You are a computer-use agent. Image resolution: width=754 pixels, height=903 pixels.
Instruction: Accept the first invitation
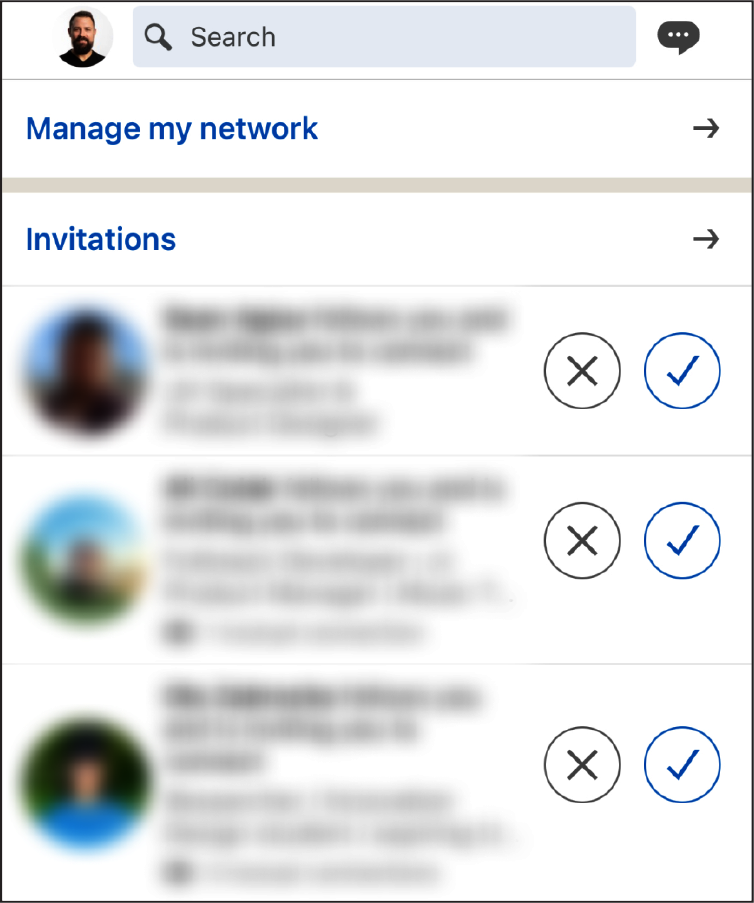(x=682, y=371)
